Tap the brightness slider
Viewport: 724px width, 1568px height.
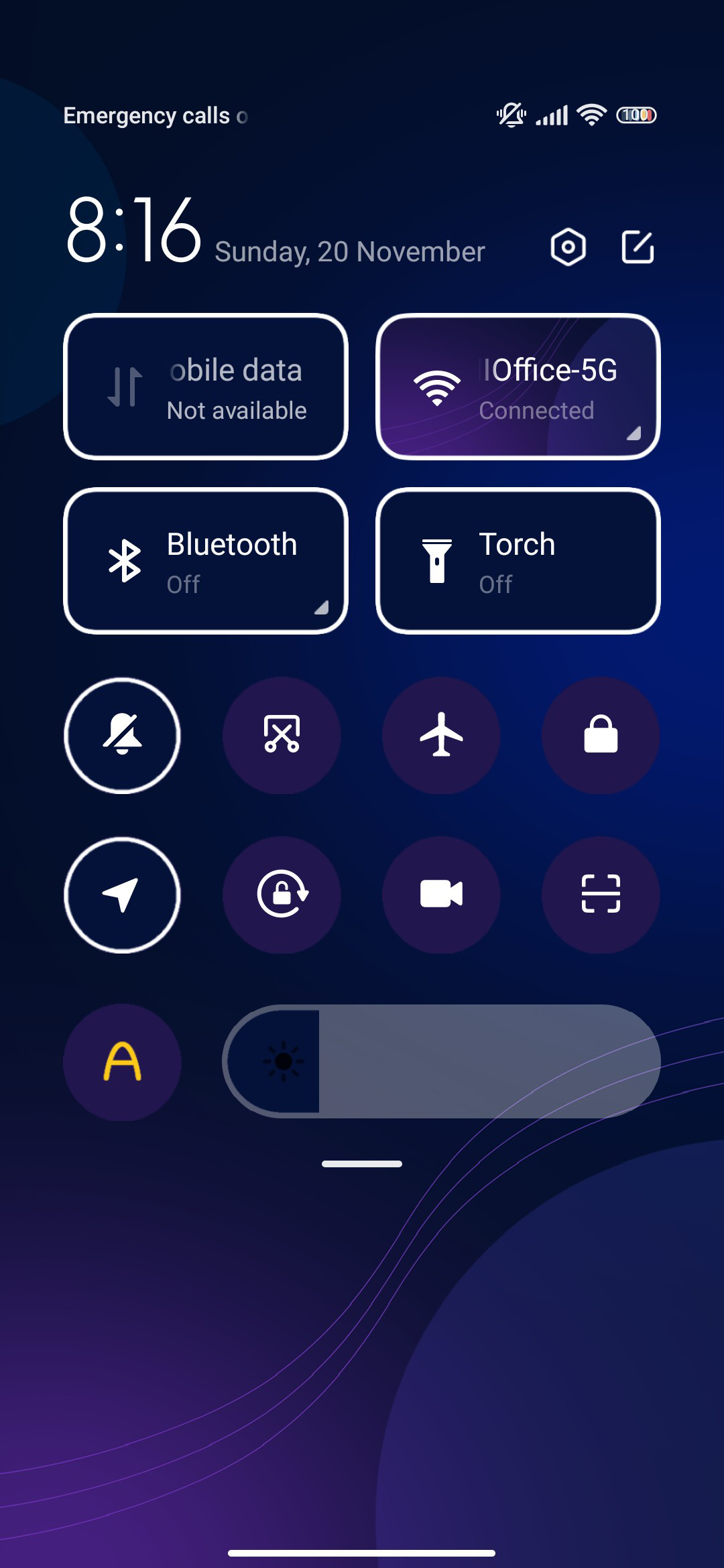tap(441, 1061)
